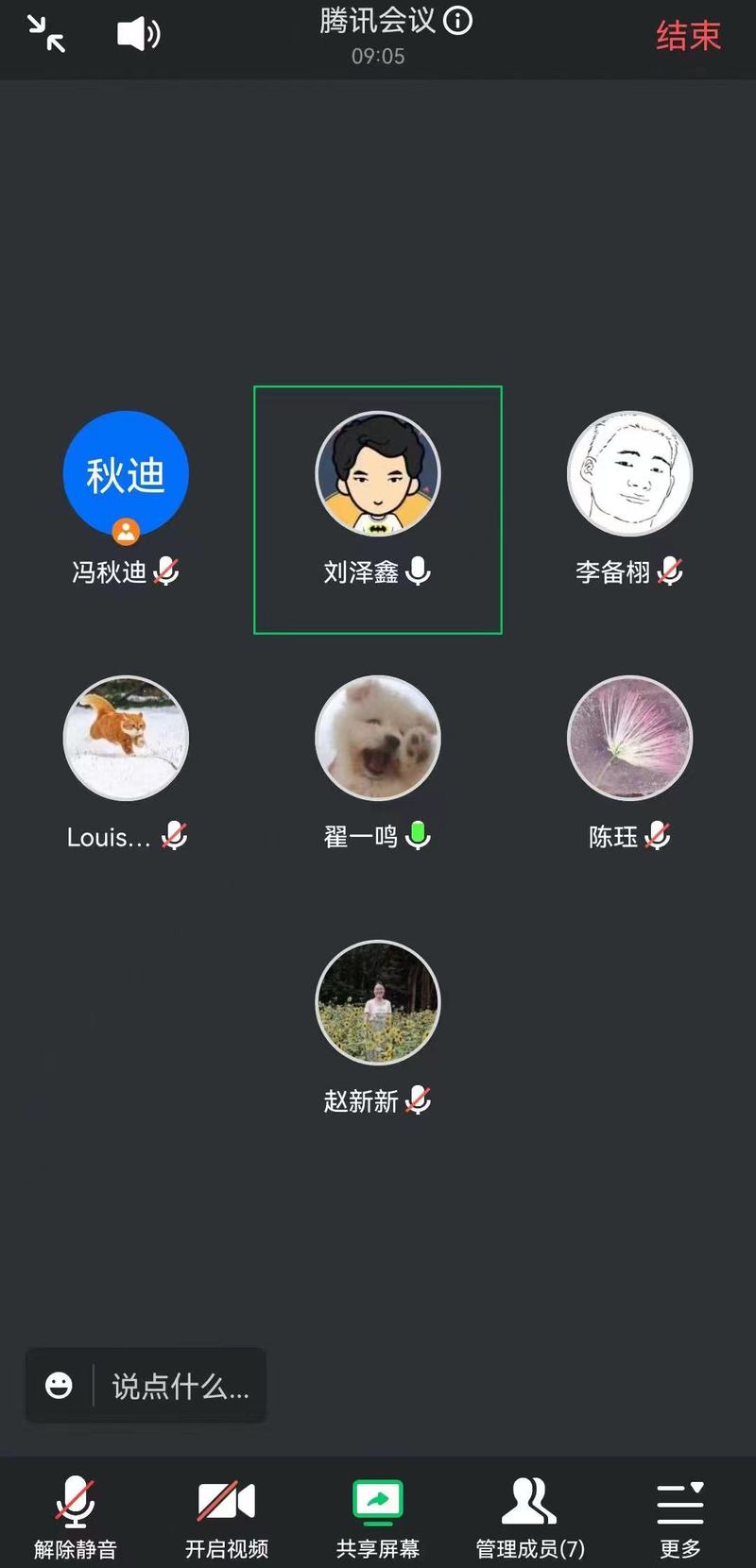Select participant Louis...
This screenshot has height=1568, width=756.
pyautogui.click(x=126, y=739)
